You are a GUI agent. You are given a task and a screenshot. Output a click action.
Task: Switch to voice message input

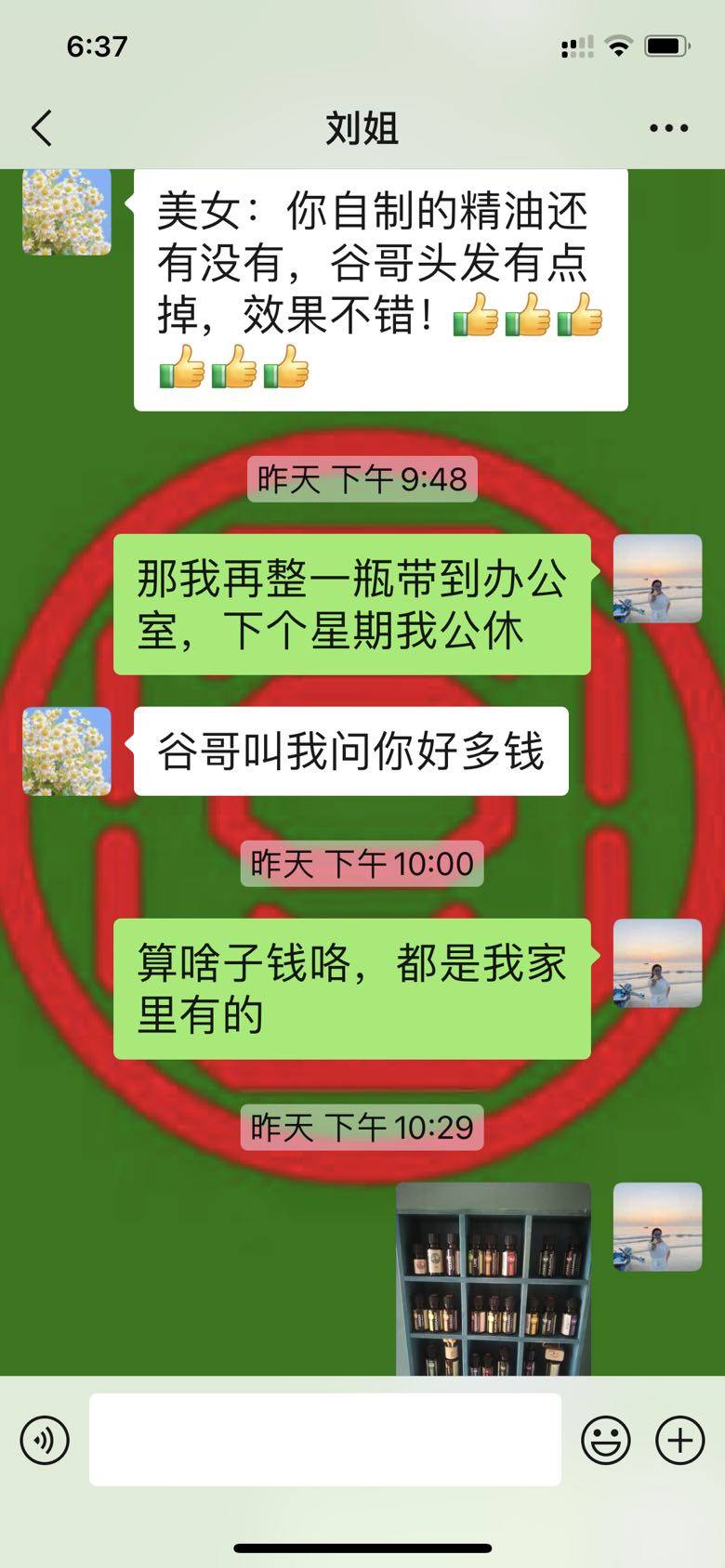tap(45, 1441)
